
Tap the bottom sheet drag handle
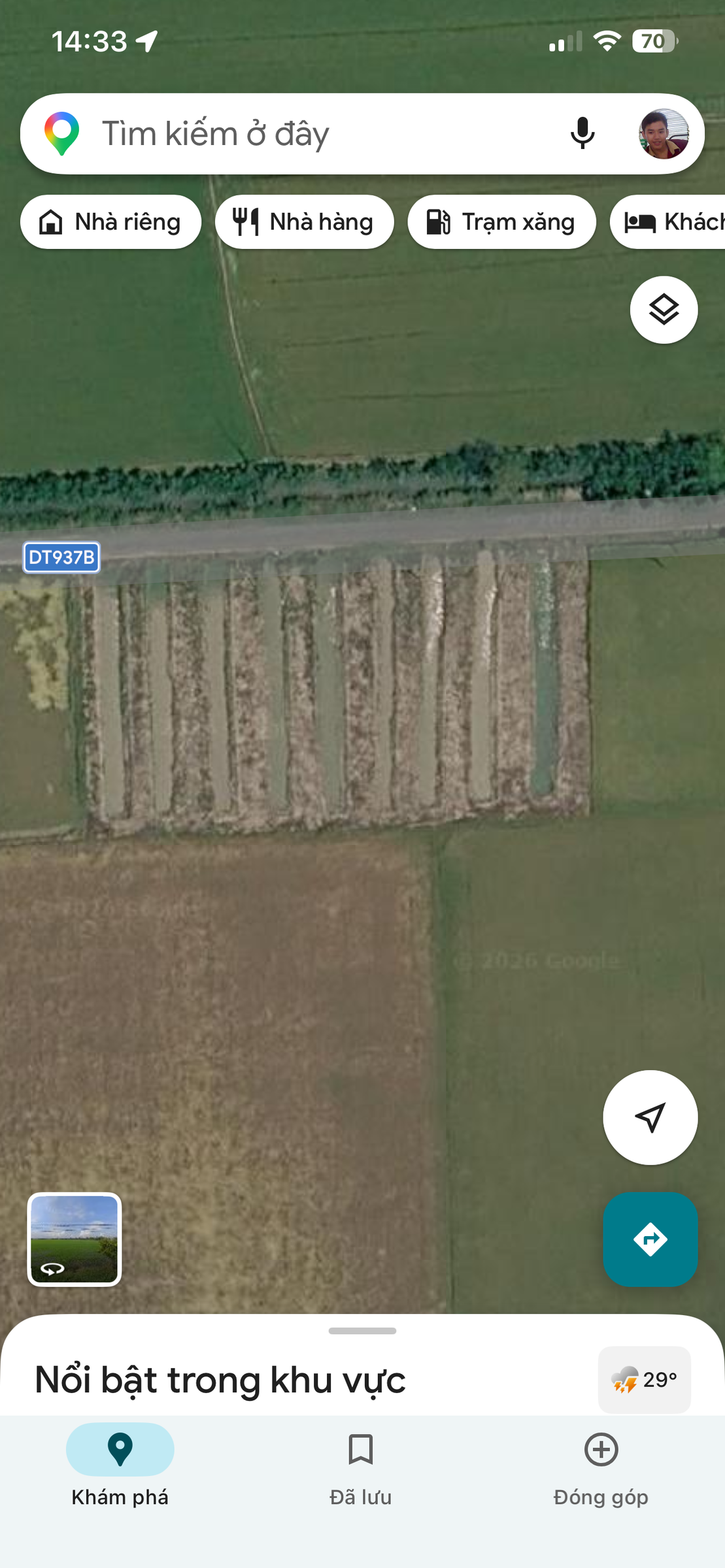(x=362, y=1331)
